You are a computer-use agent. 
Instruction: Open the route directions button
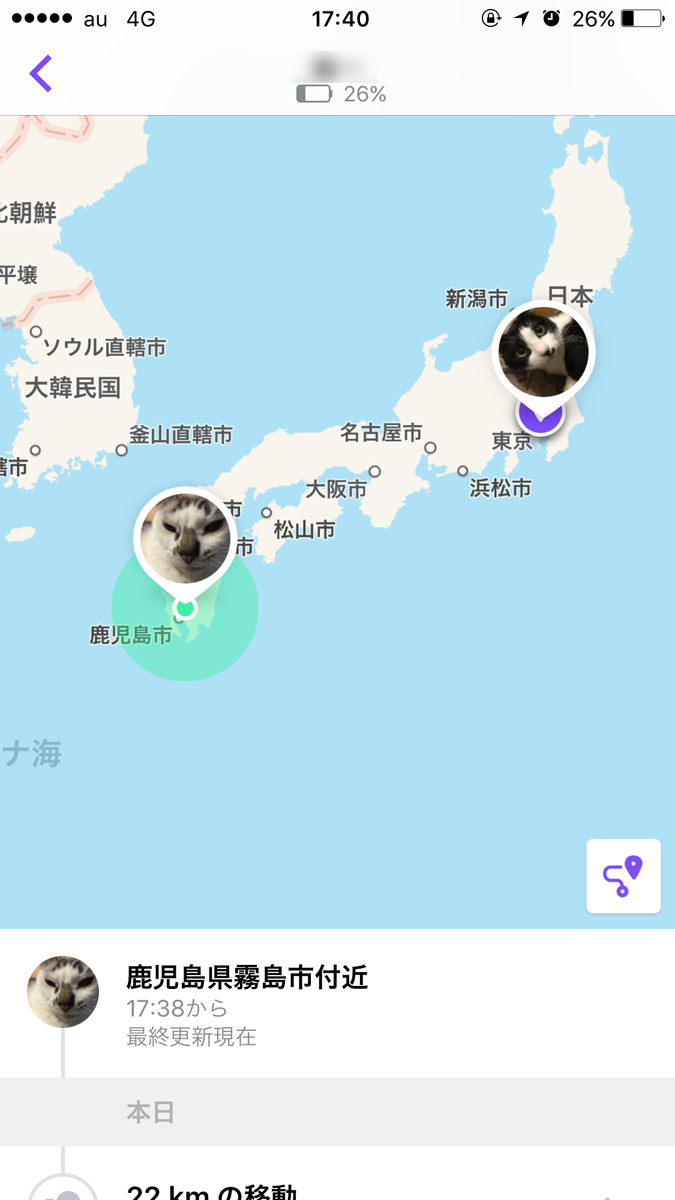[x=623, y=876]
